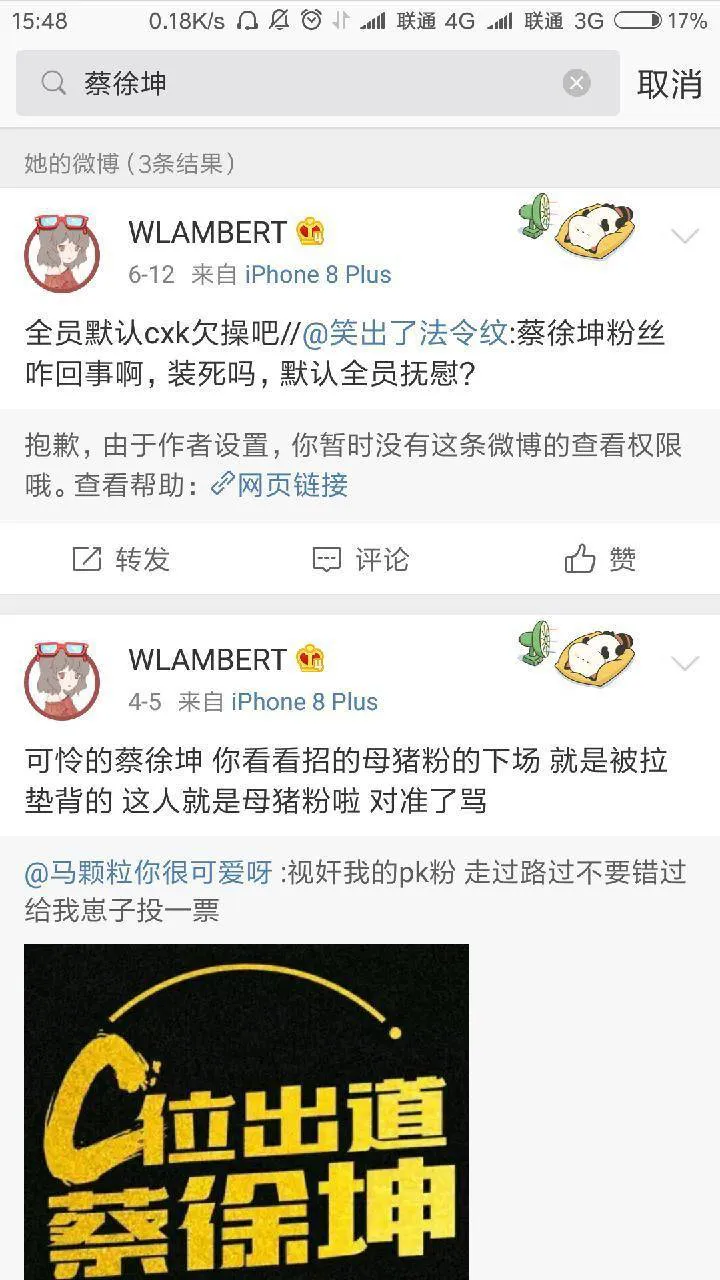Screen dimensions: 720x1280
Task: Repost the 6-12 post with 转发
Action: pyautogui.click(x=122, y=559)
